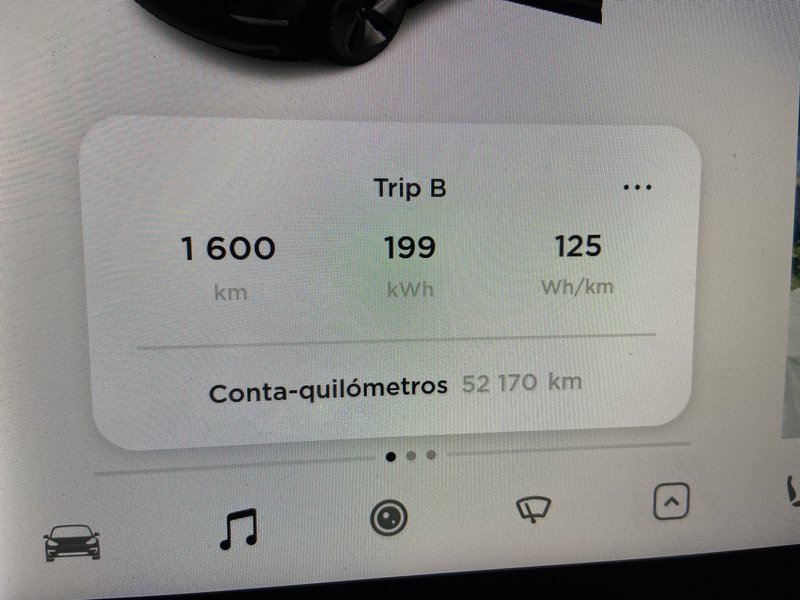Open the music player
Image resolution: width=800 pixels, height=600 pixels.
coord(238,527)
